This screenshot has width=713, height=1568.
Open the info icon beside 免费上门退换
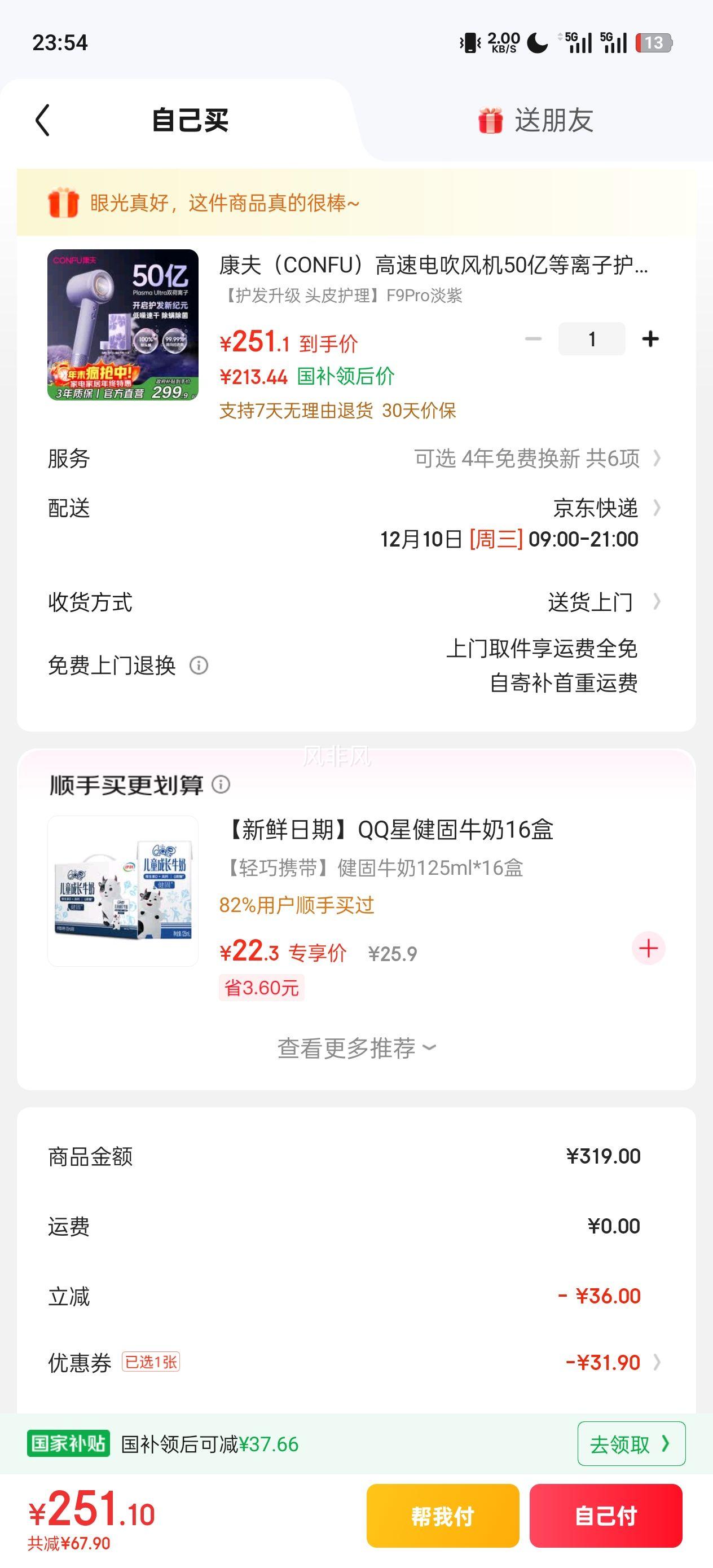click(200, 667)
